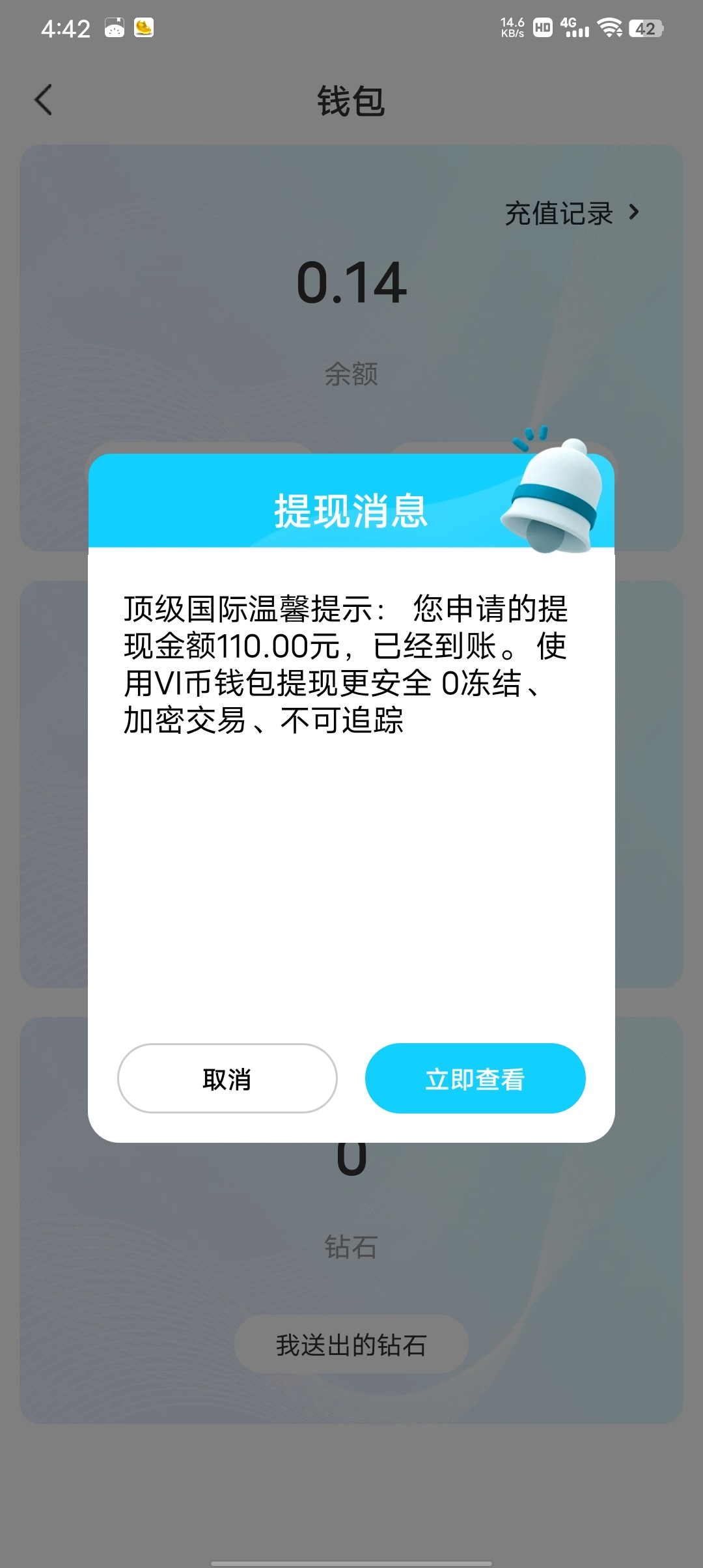Open 充值记录 recharge history
This screenshot has width=703, height=1568.
(572, 213)
